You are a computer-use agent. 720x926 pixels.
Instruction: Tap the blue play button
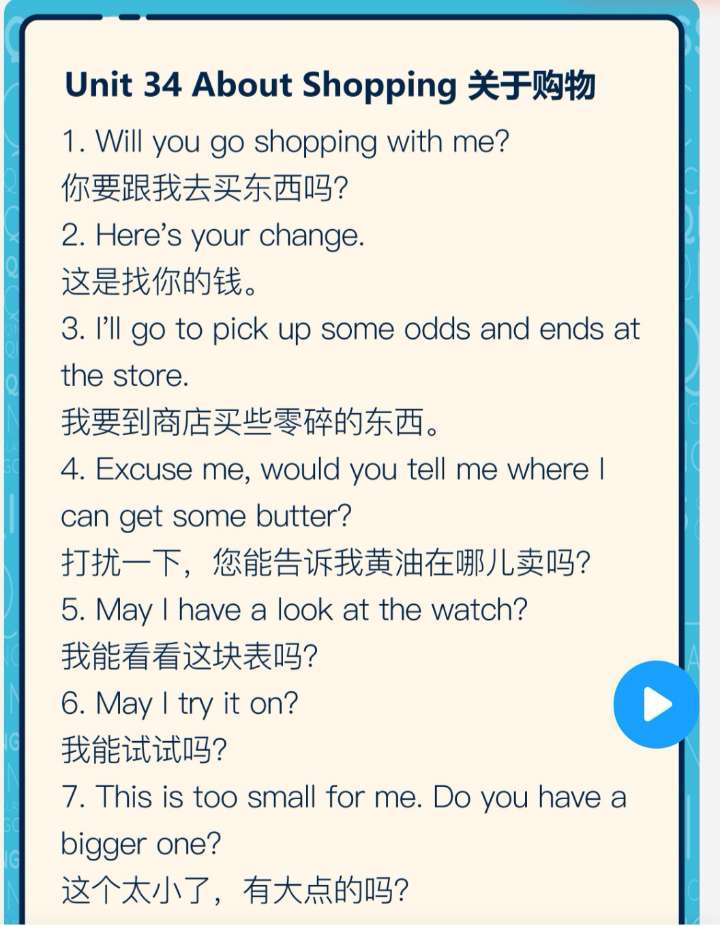click(656, 705)
